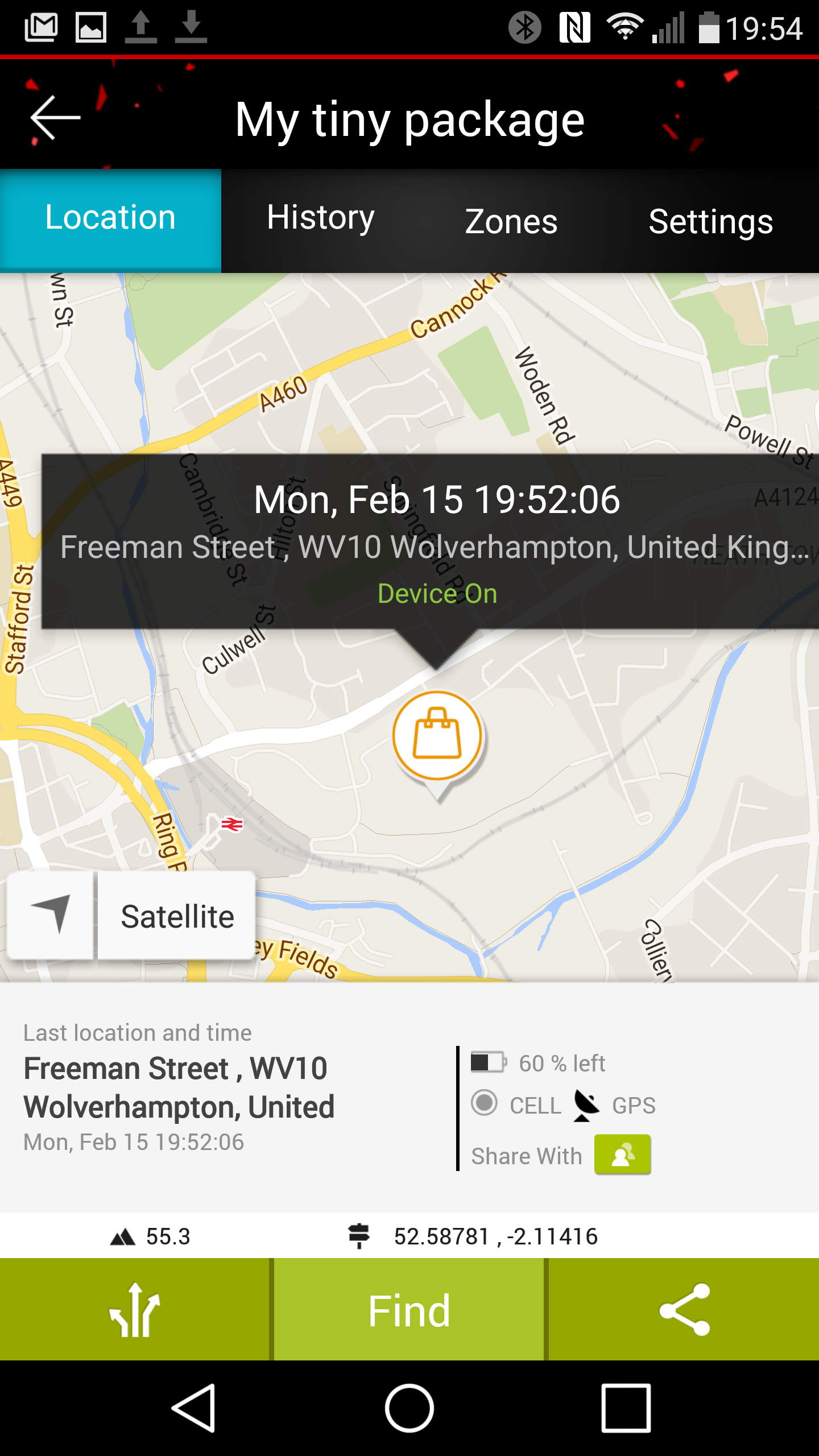Tap the Device On info popup
This screenshot has width=819, height=1456.
431,541
